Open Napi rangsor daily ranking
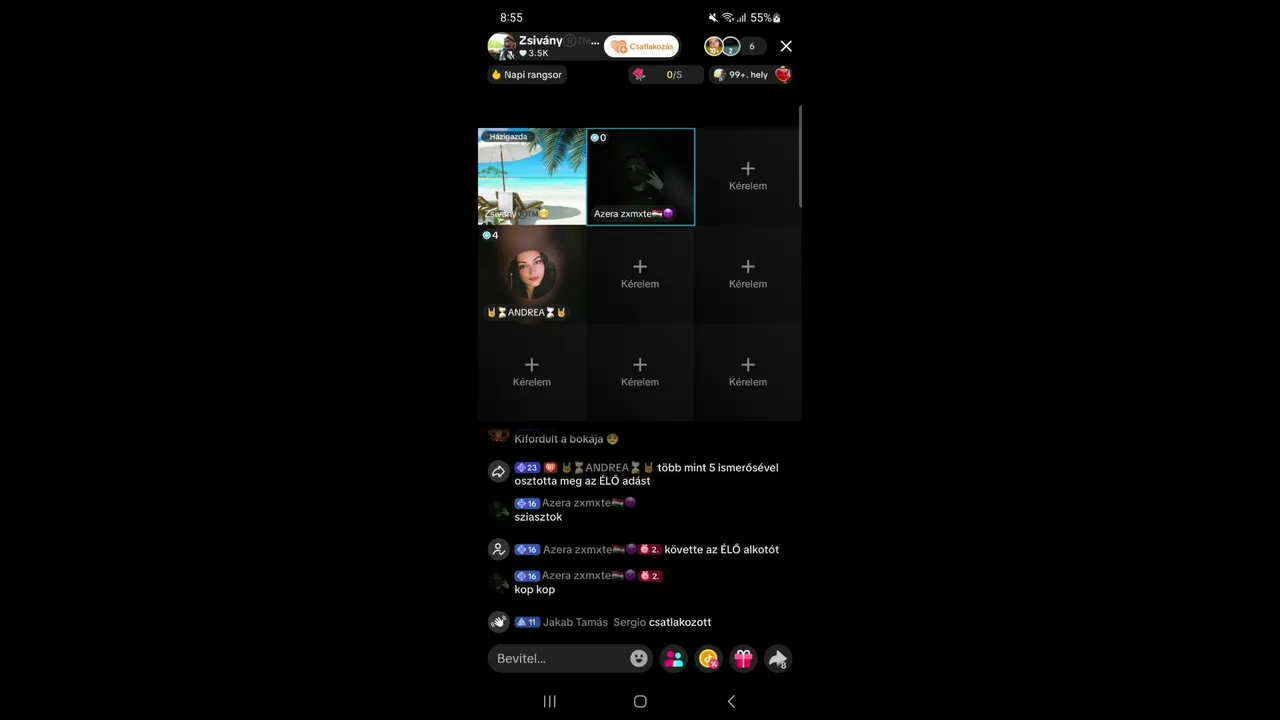 (x=527, y=75)
